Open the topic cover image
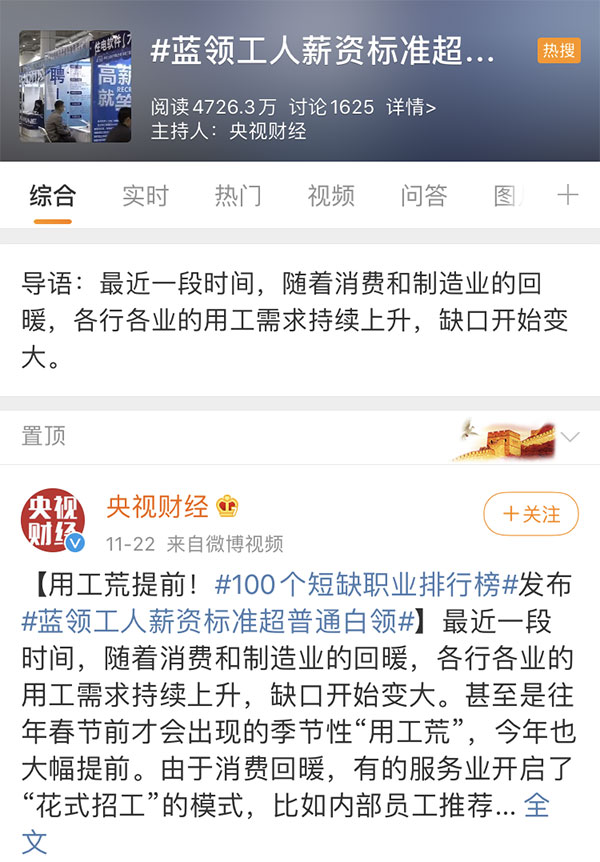 75,87
